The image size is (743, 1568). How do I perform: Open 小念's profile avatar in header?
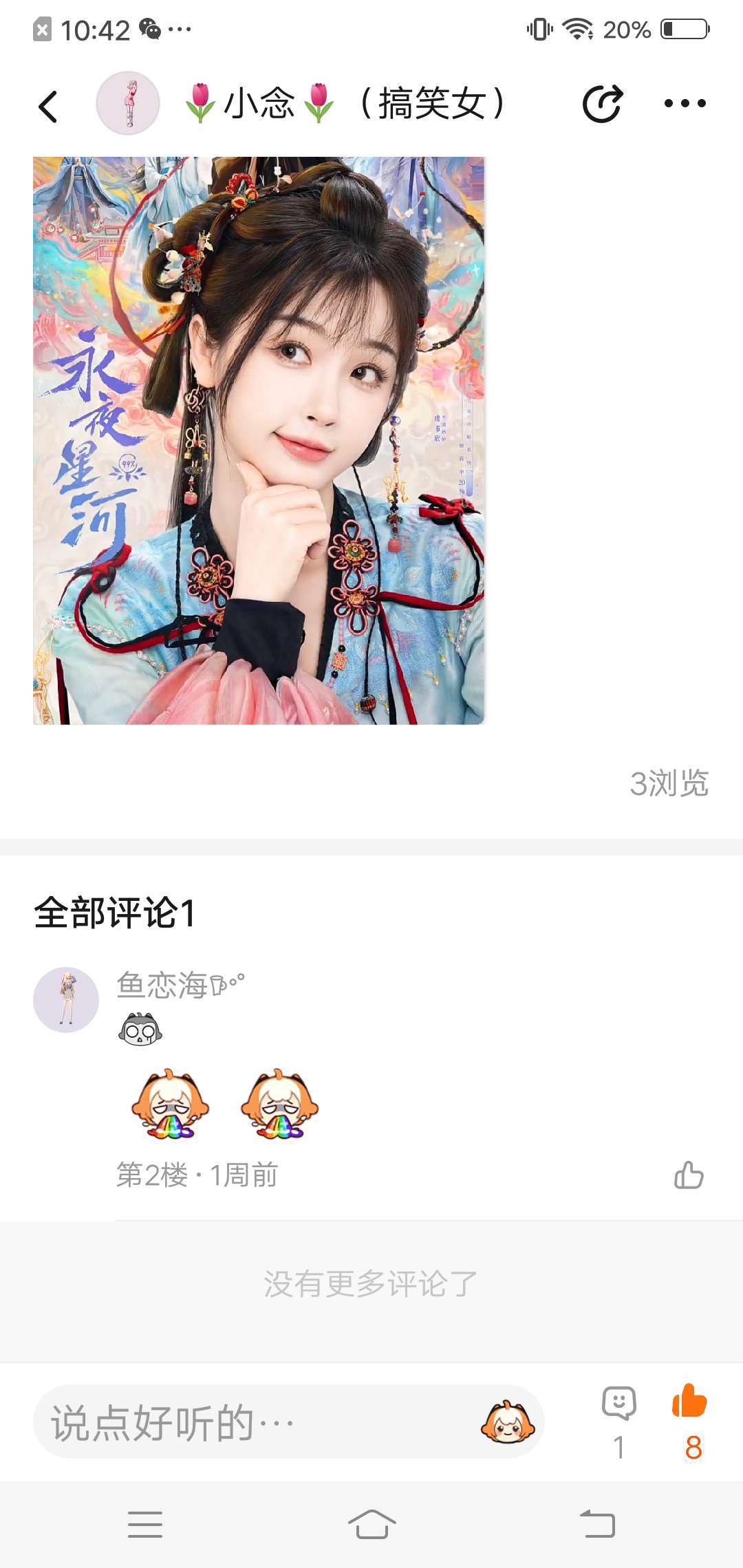point(128,103)
